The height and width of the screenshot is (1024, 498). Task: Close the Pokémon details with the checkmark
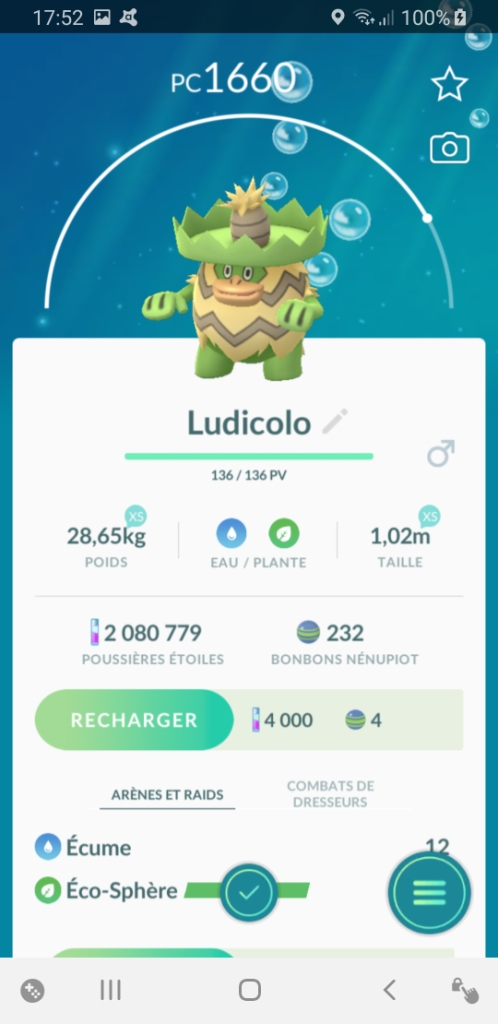[x=249, y=892]
